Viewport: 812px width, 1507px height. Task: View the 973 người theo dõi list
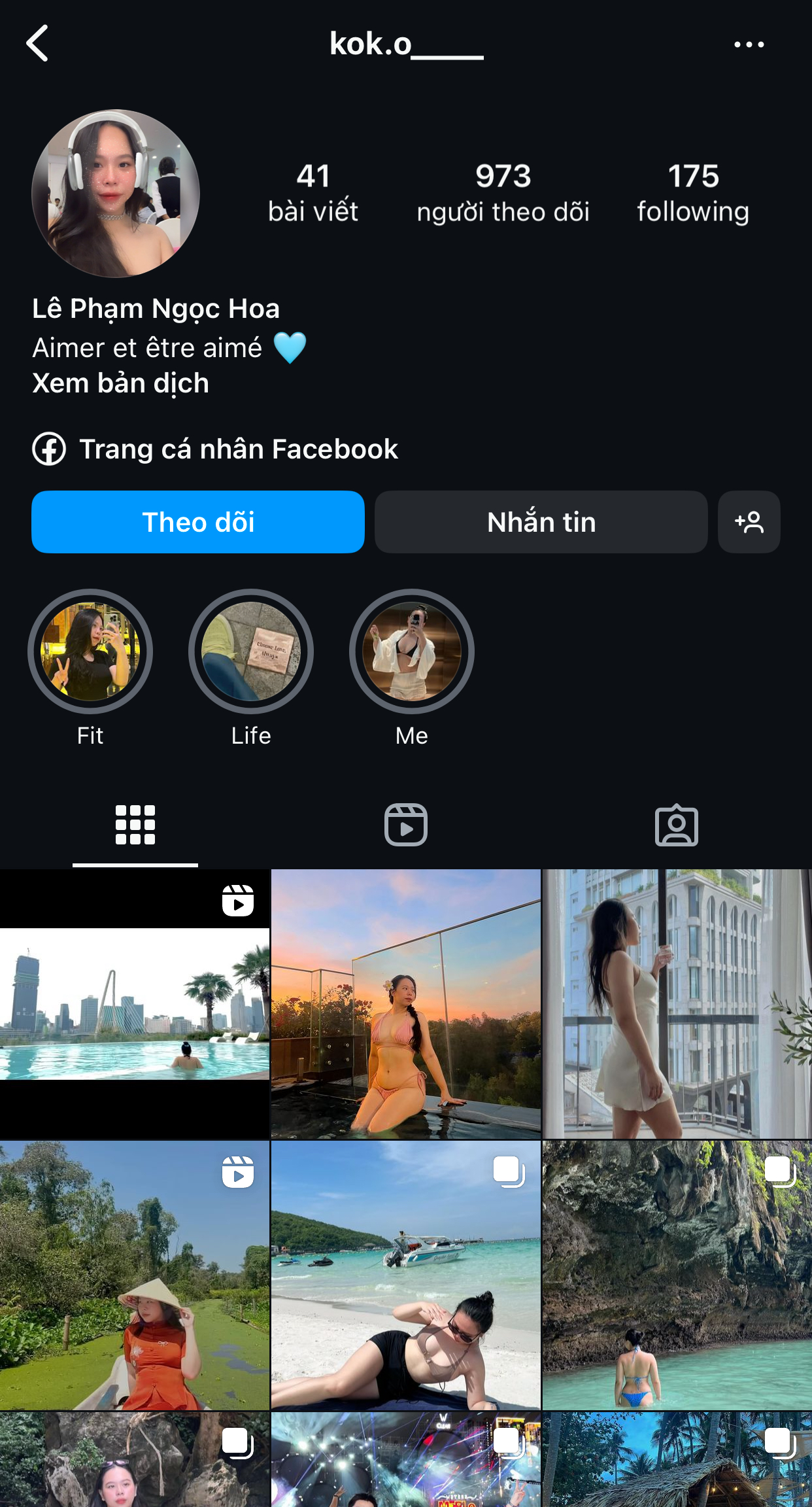(x=503, y=193)
